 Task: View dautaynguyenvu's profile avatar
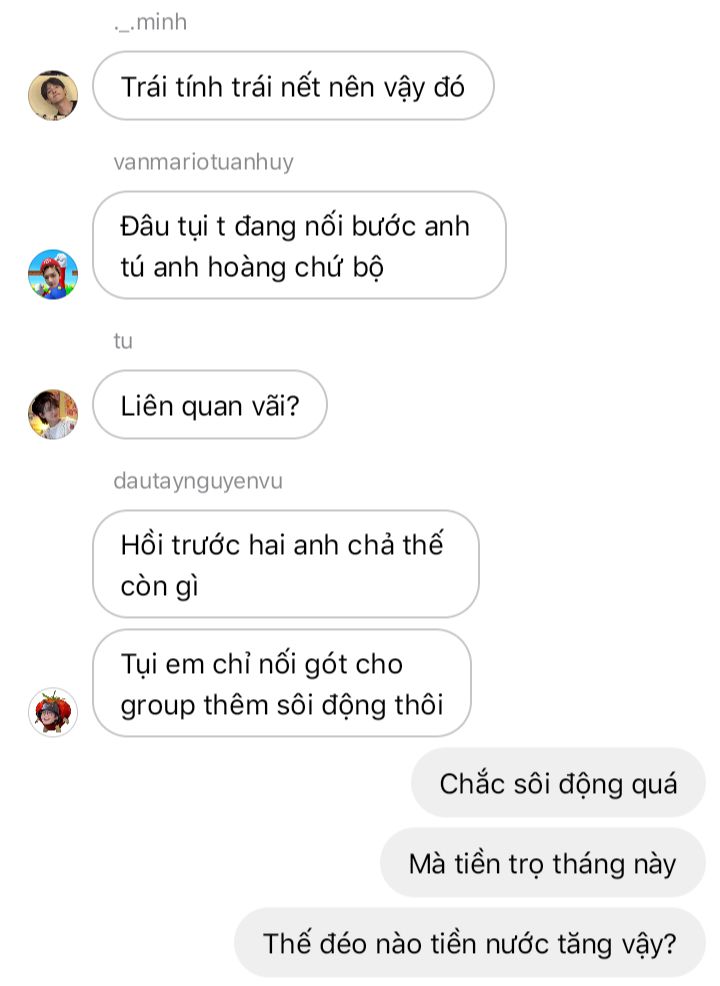pos(53,712)
